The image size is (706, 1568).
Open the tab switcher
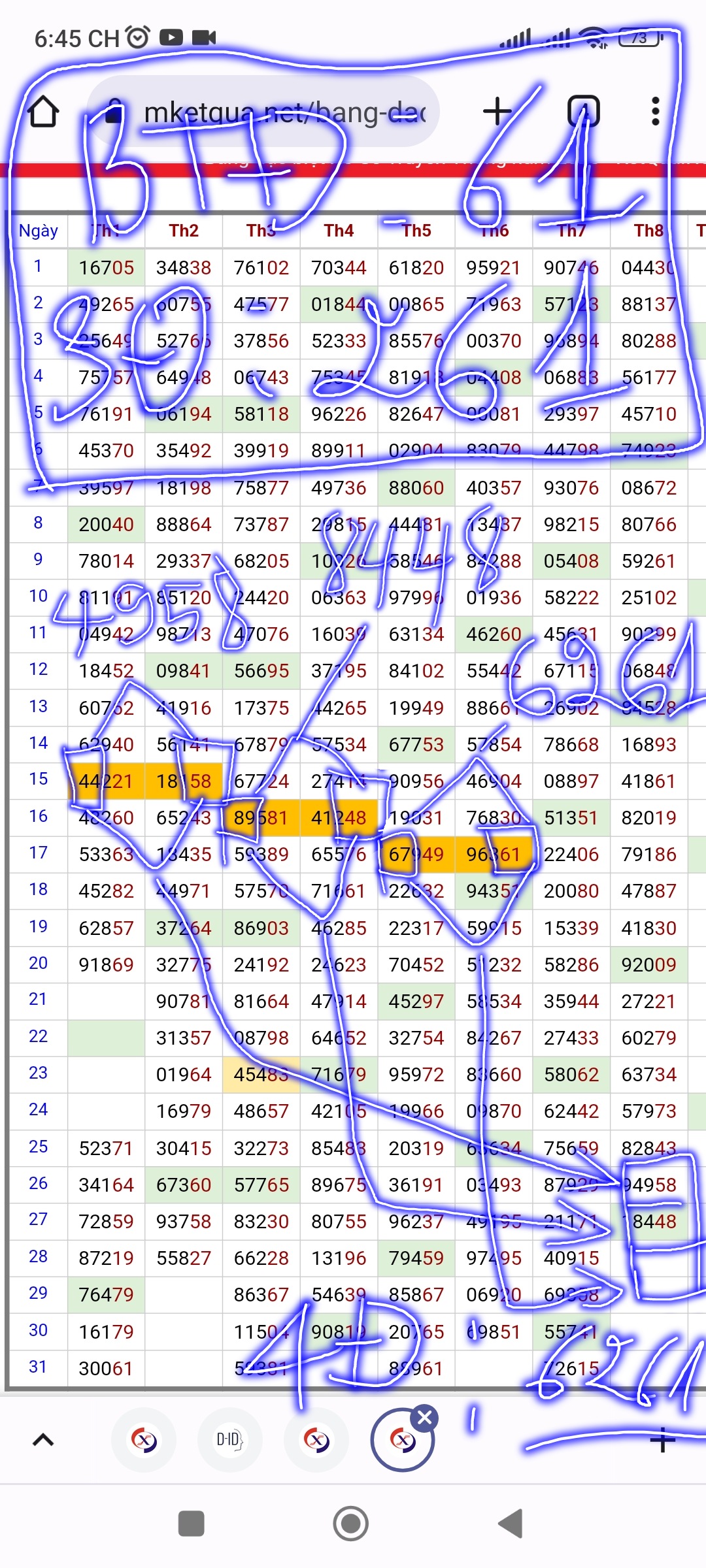click(x=583, y=112)
